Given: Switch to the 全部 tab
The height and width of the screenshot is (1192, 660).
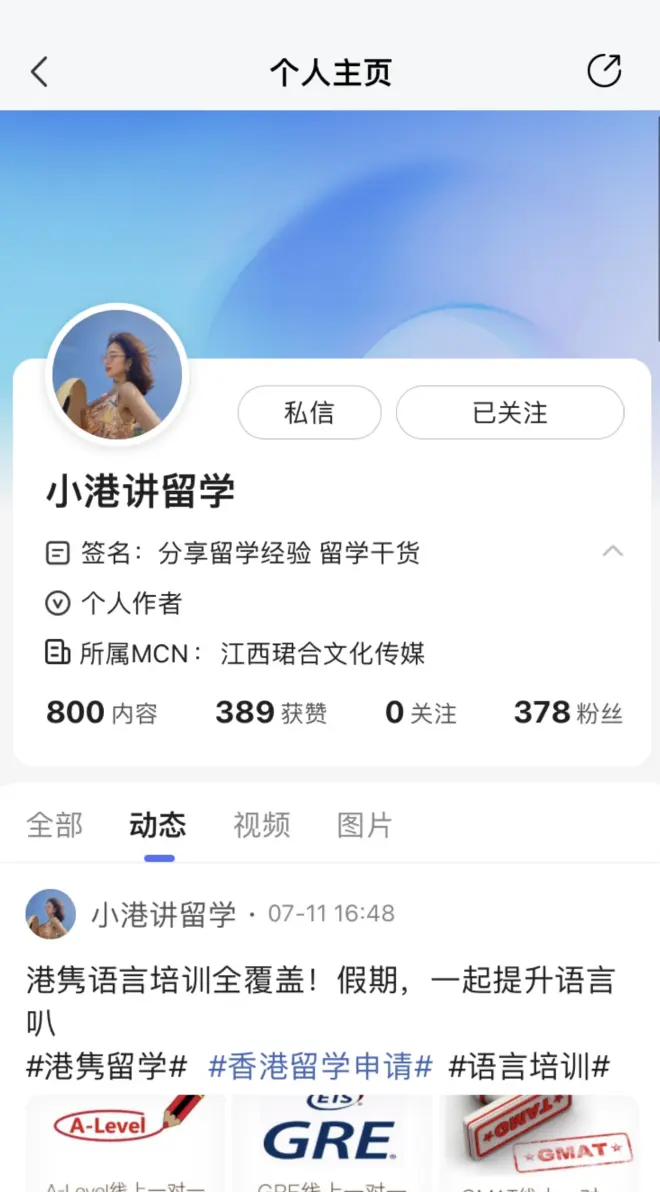Looking at the screenshot, I should [x=54, y=825].
